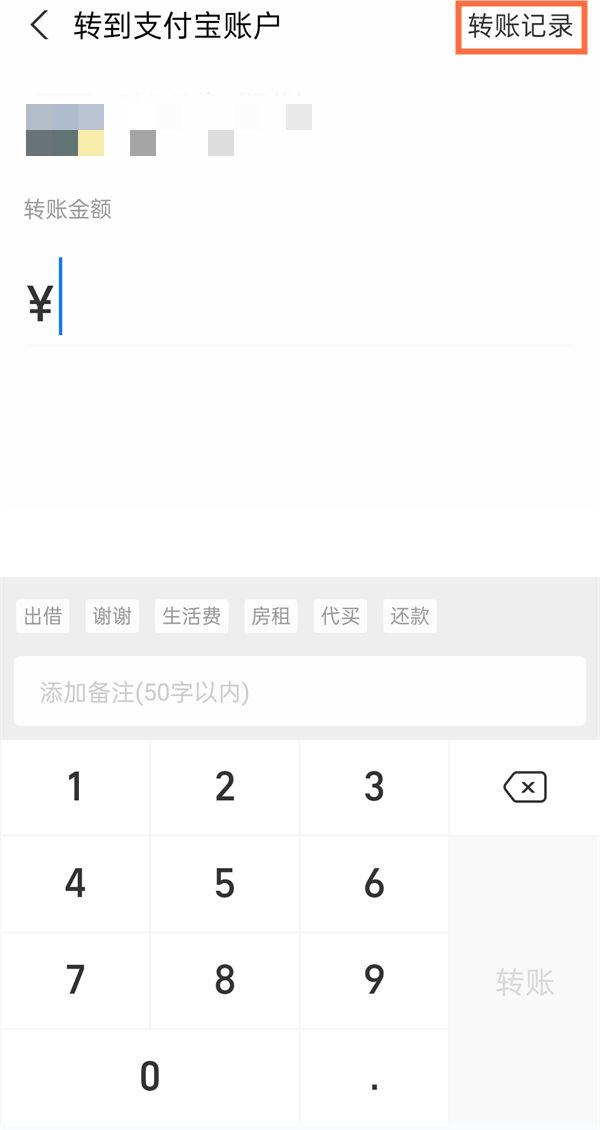Enter digit 9 on the keypad
The height and width of the screenshot is (1130, 600).
[374, 980]
